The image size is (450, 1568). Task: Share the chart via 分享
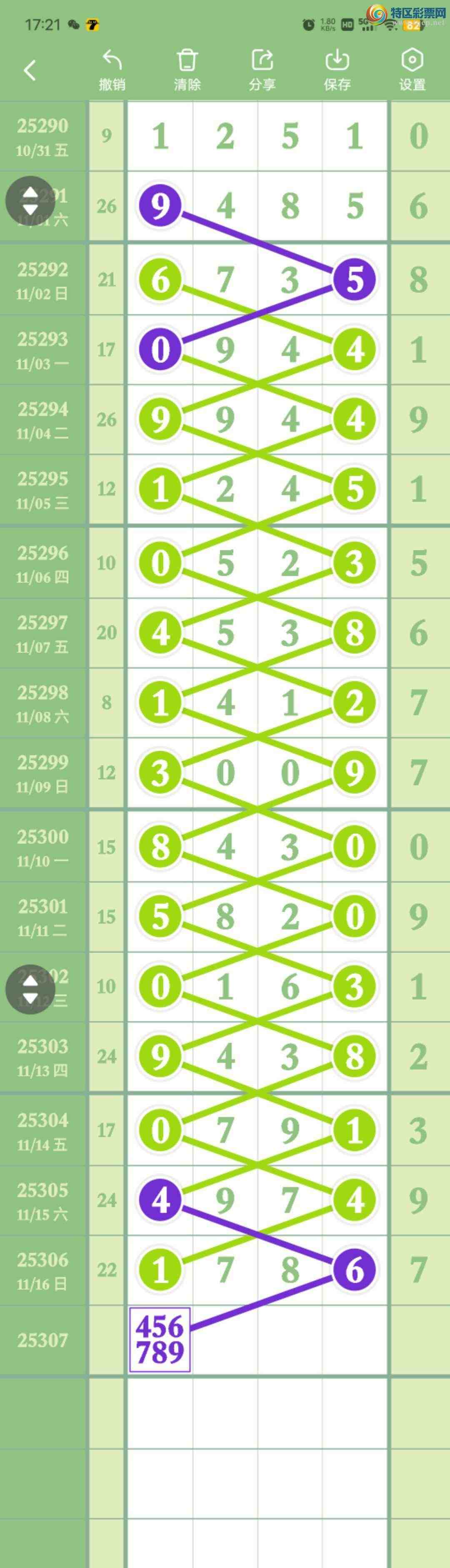pos(262,70)
